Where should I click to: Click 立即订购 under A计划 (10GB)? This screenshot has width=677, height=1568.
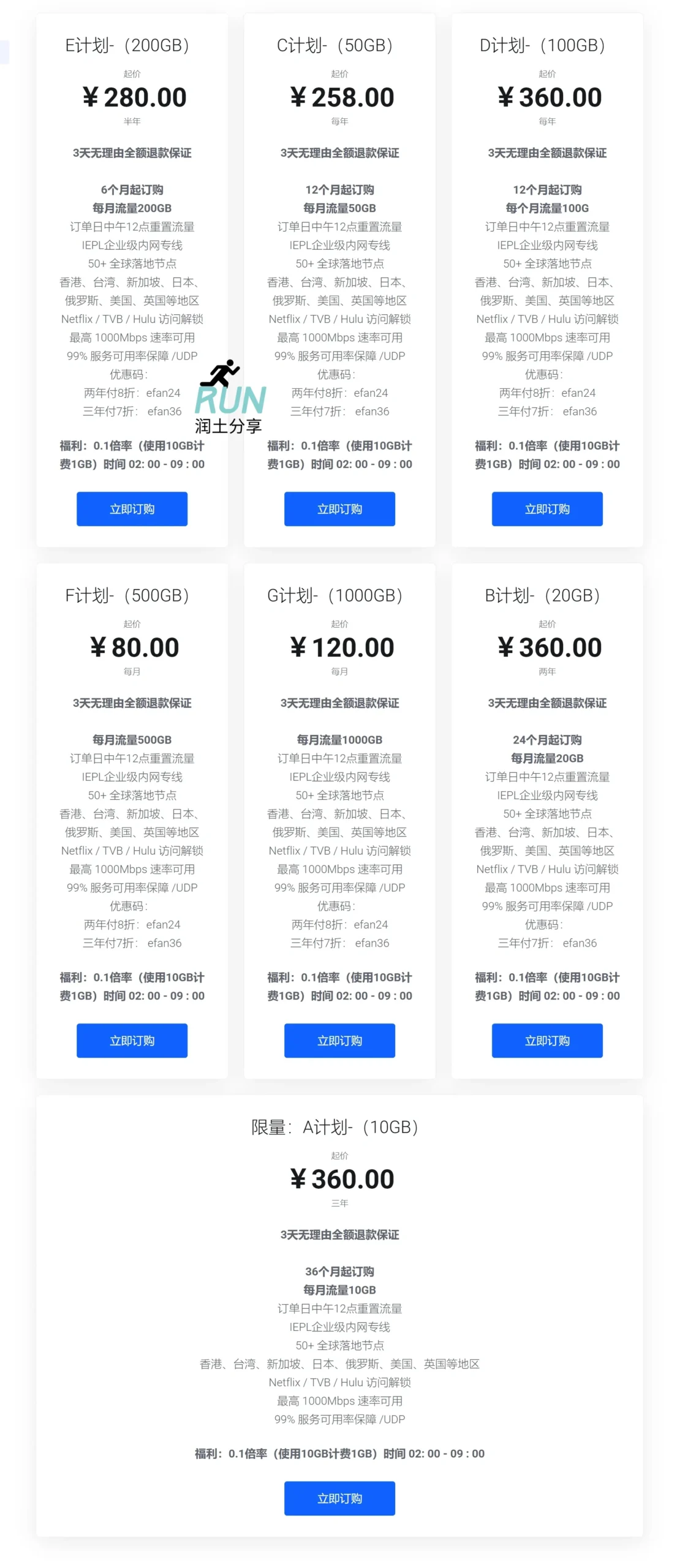pyautogui.click(x=340, y=1499)
